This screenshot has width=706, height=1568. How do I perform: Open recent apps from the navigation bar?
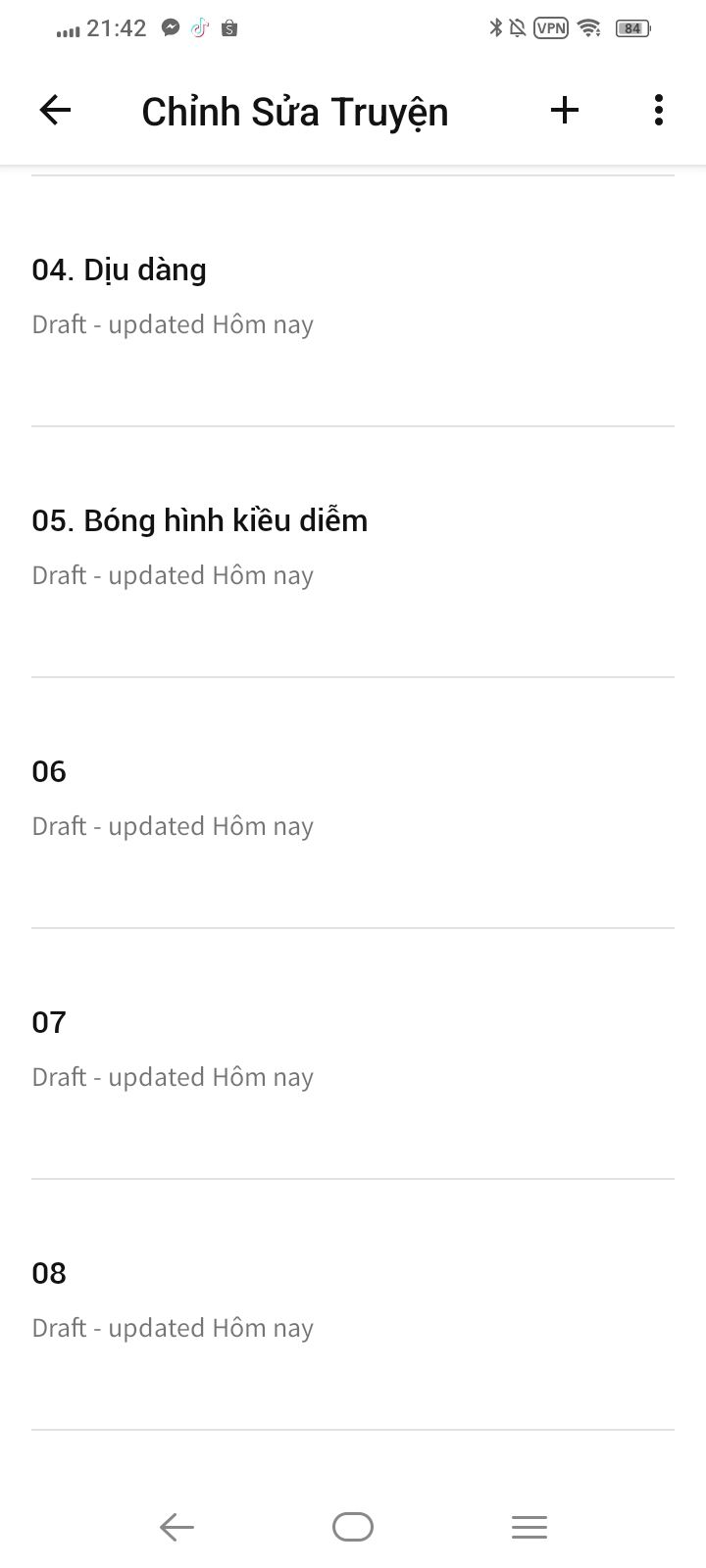pyautogui.click(x=529, y=1527)
